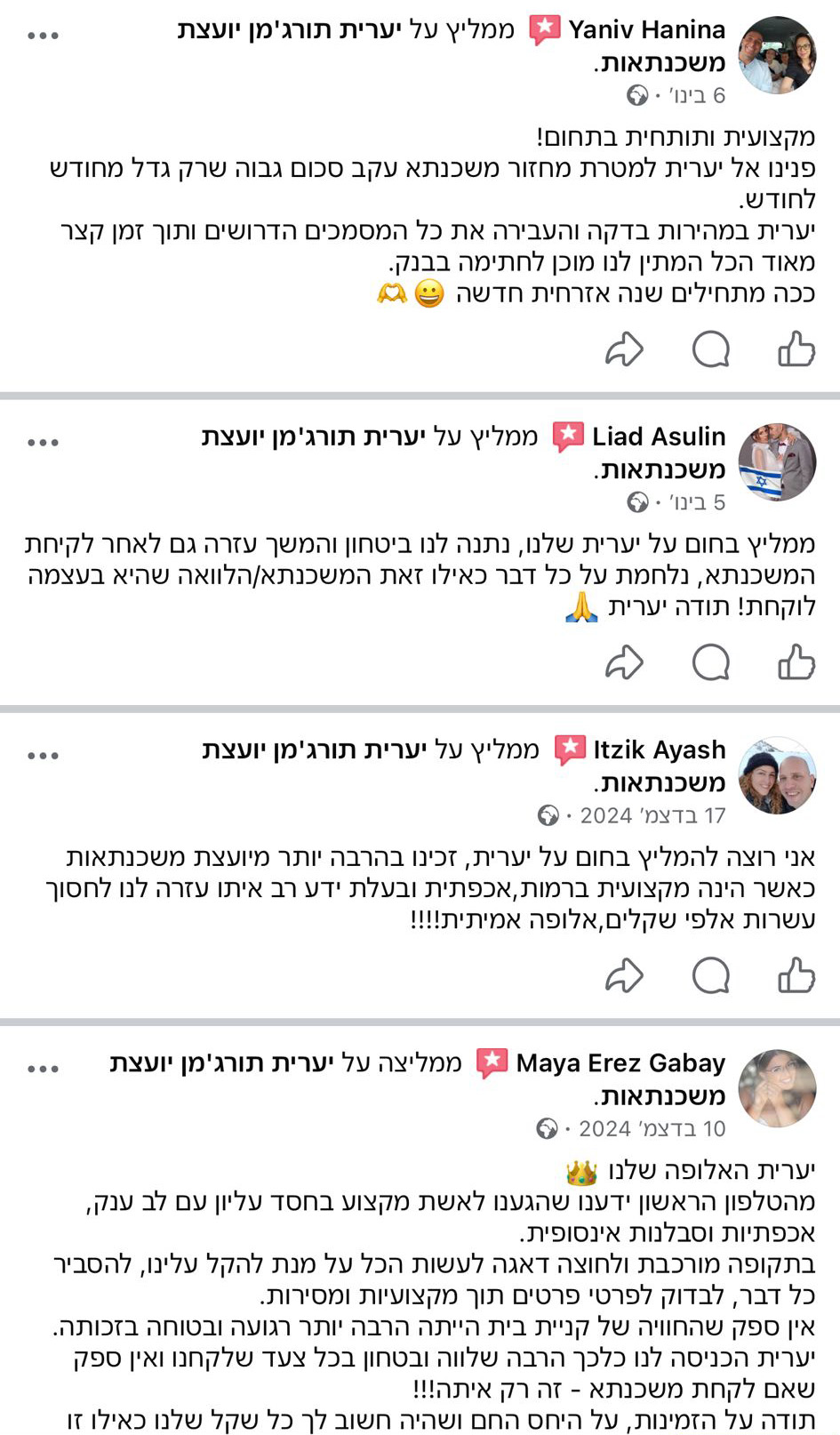View Liad Asulin's profile name link
The image size is (840, 1435).
659,437
